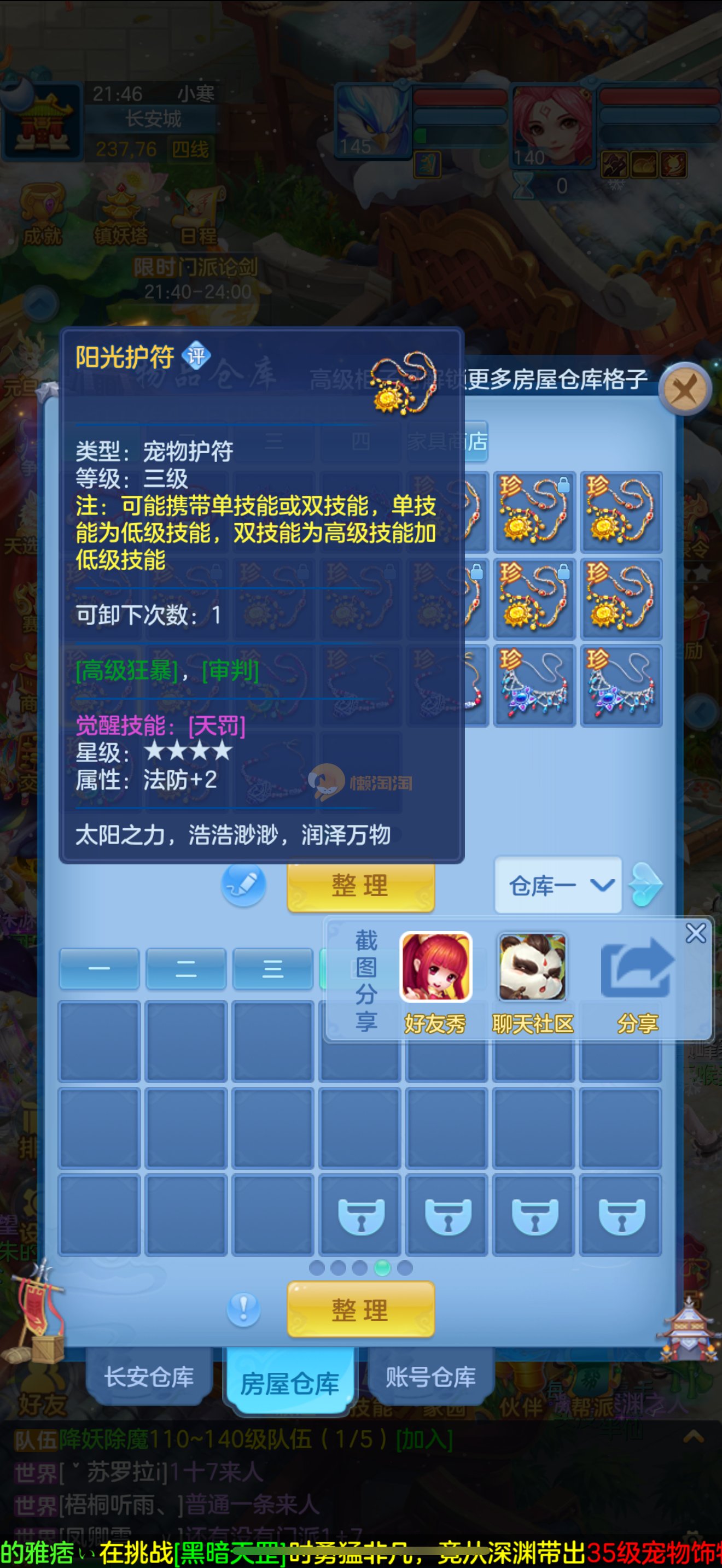The image size is (722, 1568).
Task: Switch to the 账号仓库 tab
Action: (430, 1376)
